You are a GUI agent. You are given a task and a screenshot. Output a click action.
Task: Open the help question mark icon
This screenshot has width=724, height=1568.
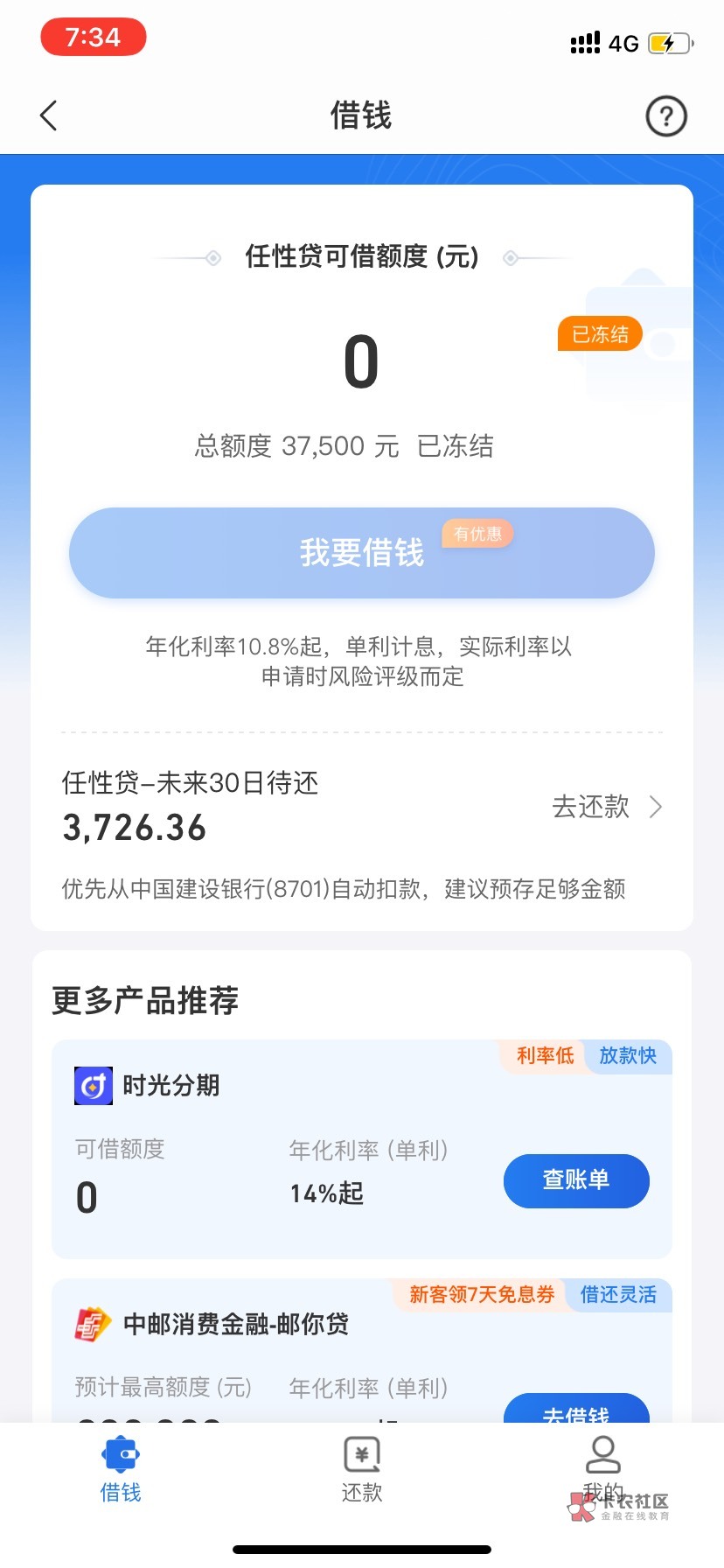click(x=666, y=115)
